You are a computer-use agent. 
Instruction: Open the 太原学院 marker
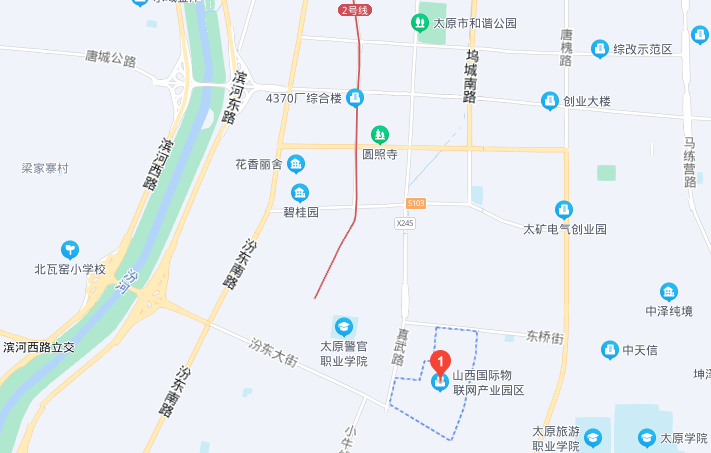coord(646,438)
